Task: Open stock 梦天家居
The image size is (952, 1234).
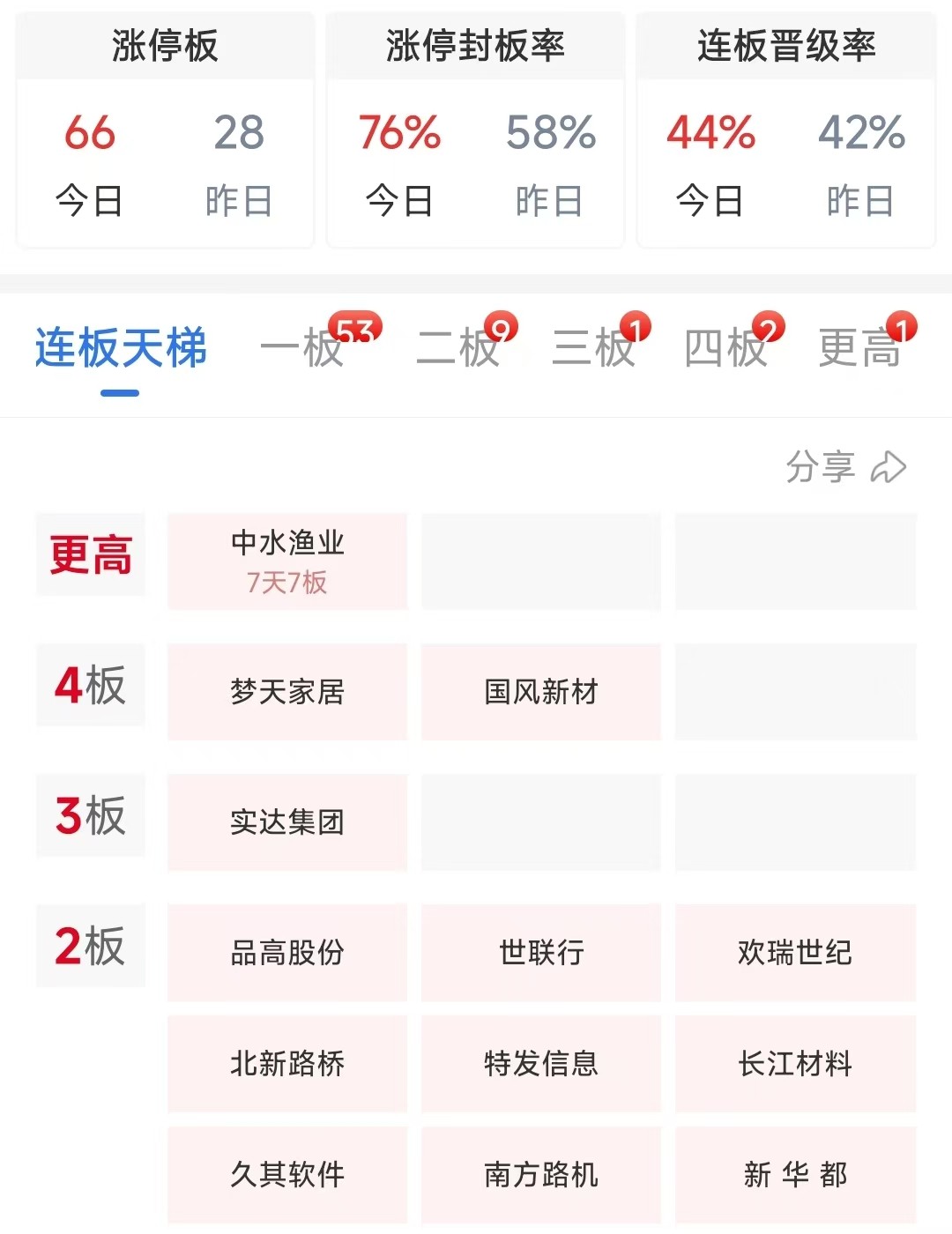Action: click(x=287, y=692)
